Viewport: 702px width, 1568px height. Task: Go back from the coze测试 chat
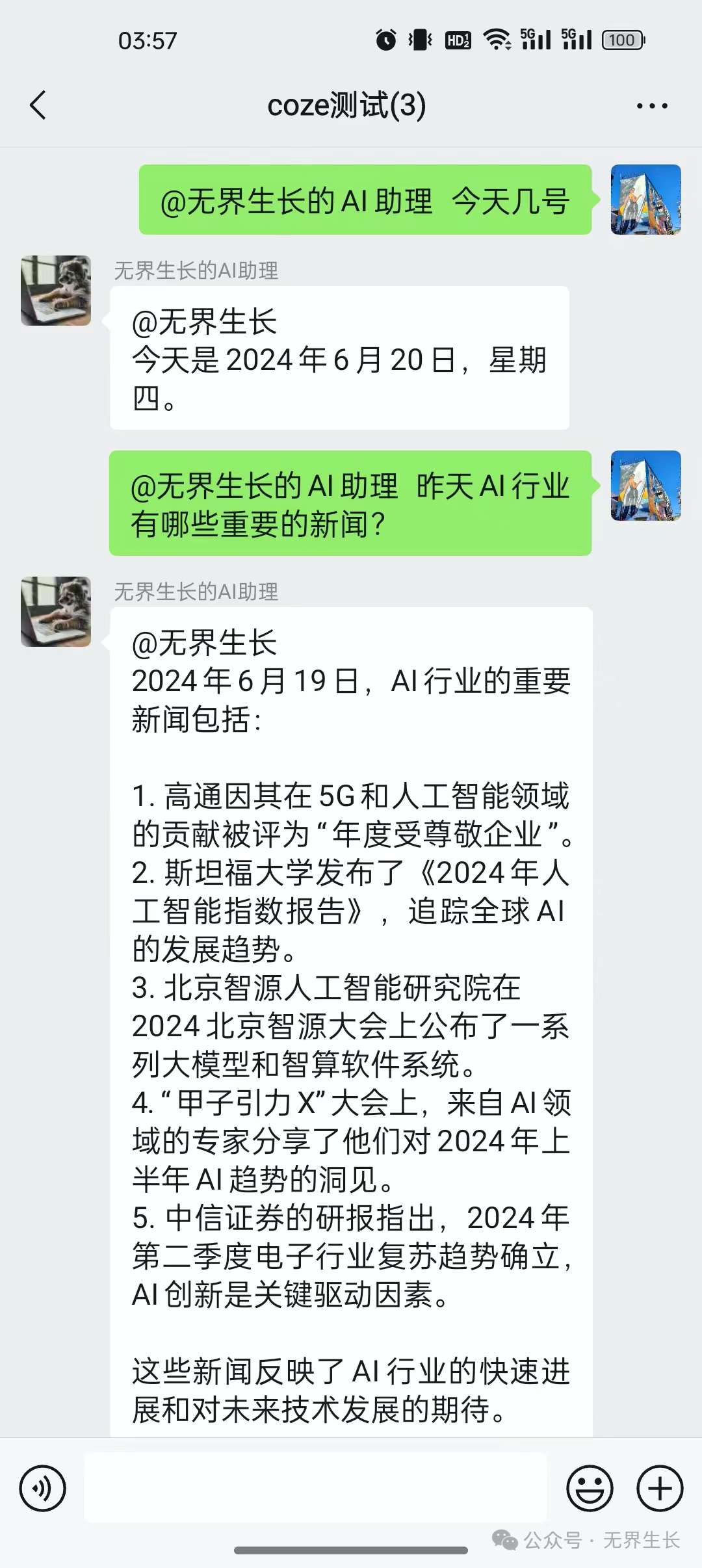[38, 105]
